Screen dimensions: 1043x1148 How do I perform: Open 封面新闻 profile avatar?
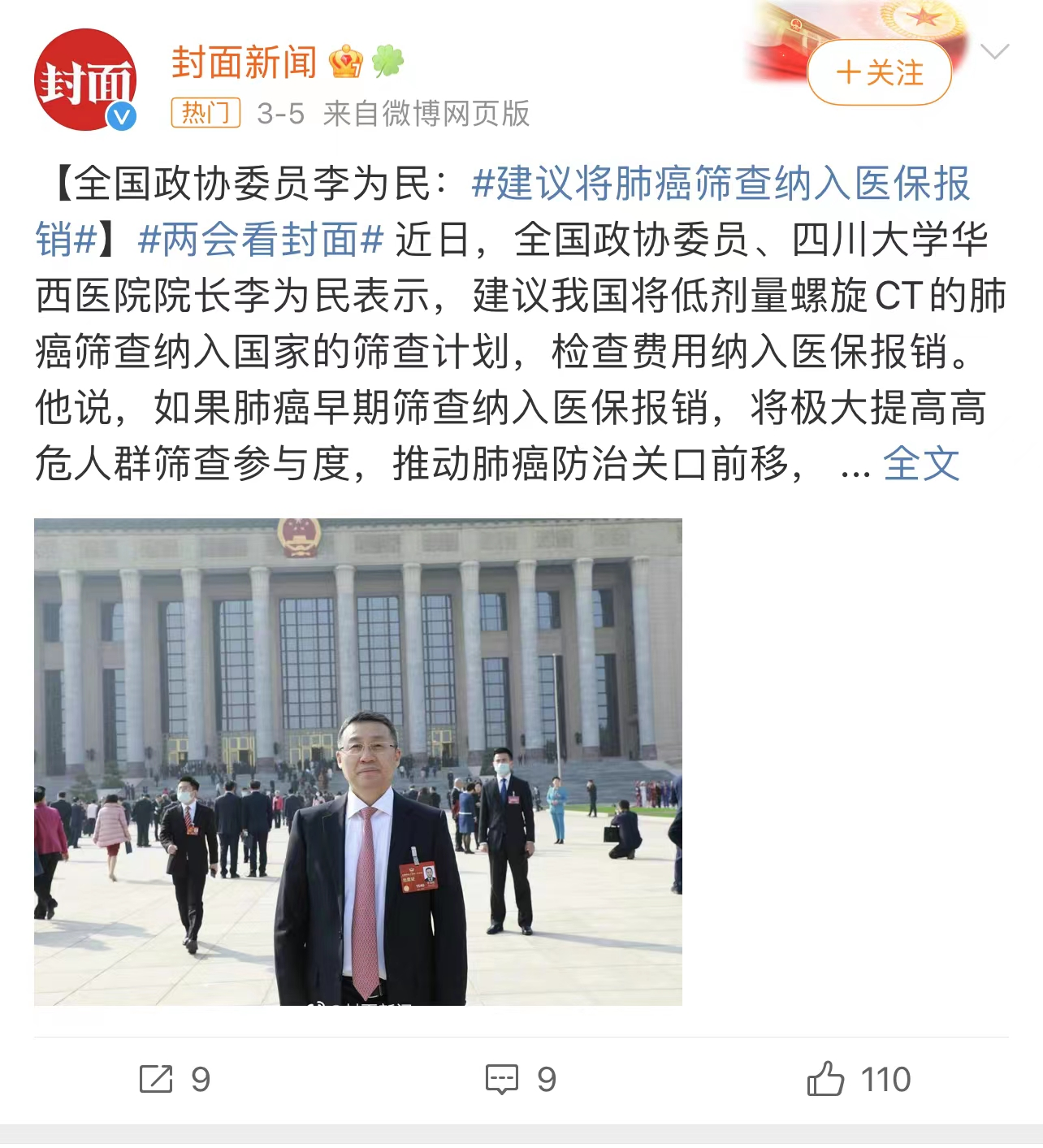(84, 80)
